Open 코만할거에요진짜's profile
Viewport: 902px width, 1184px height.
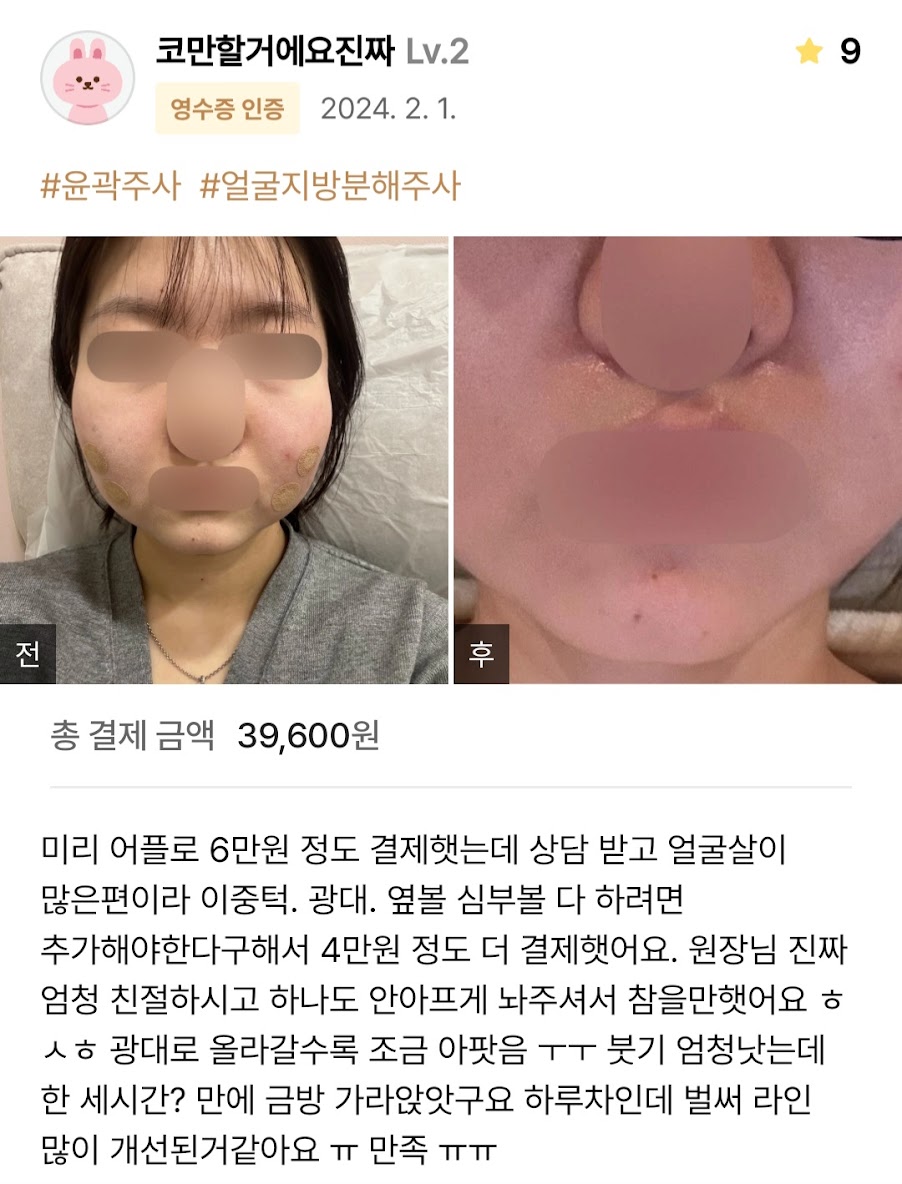[275, 52]
